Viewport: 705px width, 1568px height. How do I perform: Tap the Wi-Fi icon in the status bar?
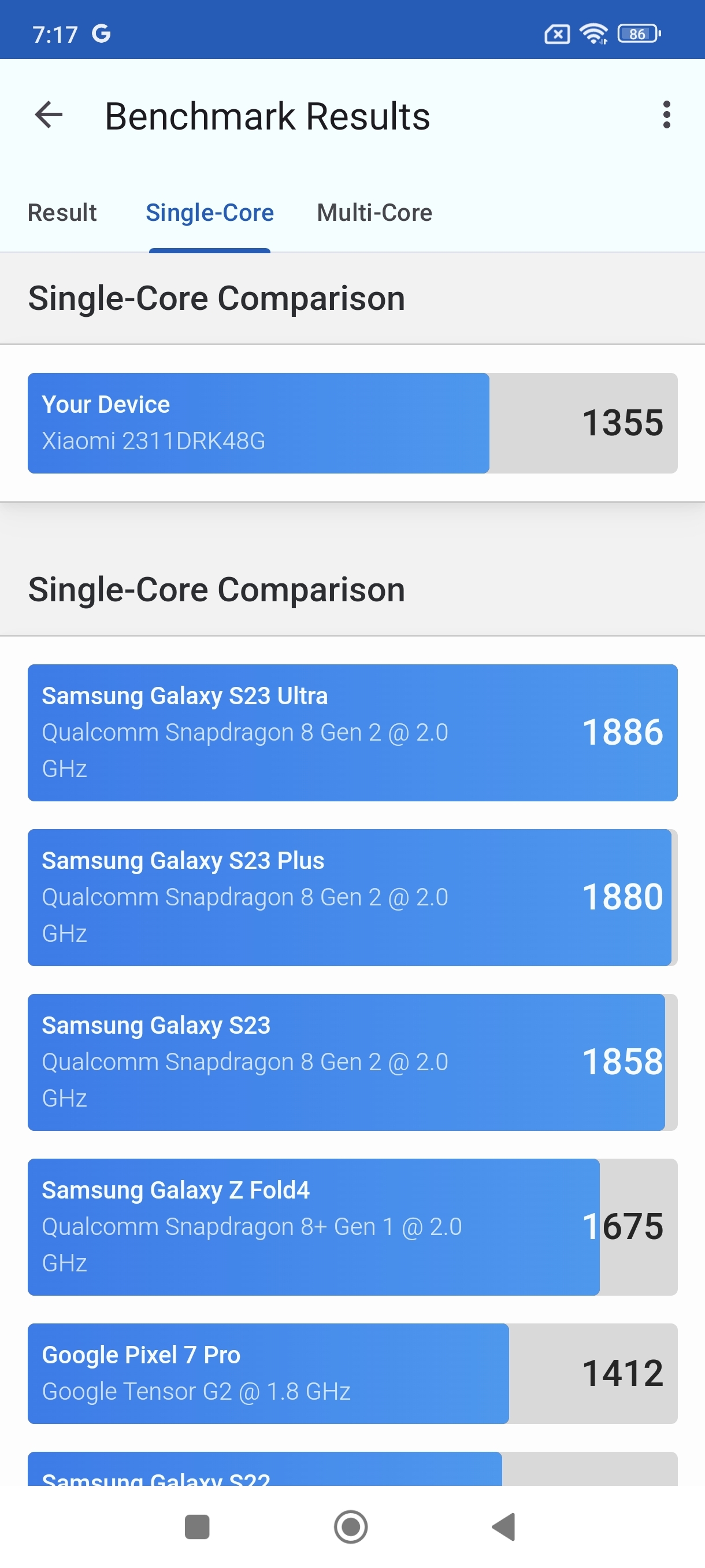pos(593,34)
